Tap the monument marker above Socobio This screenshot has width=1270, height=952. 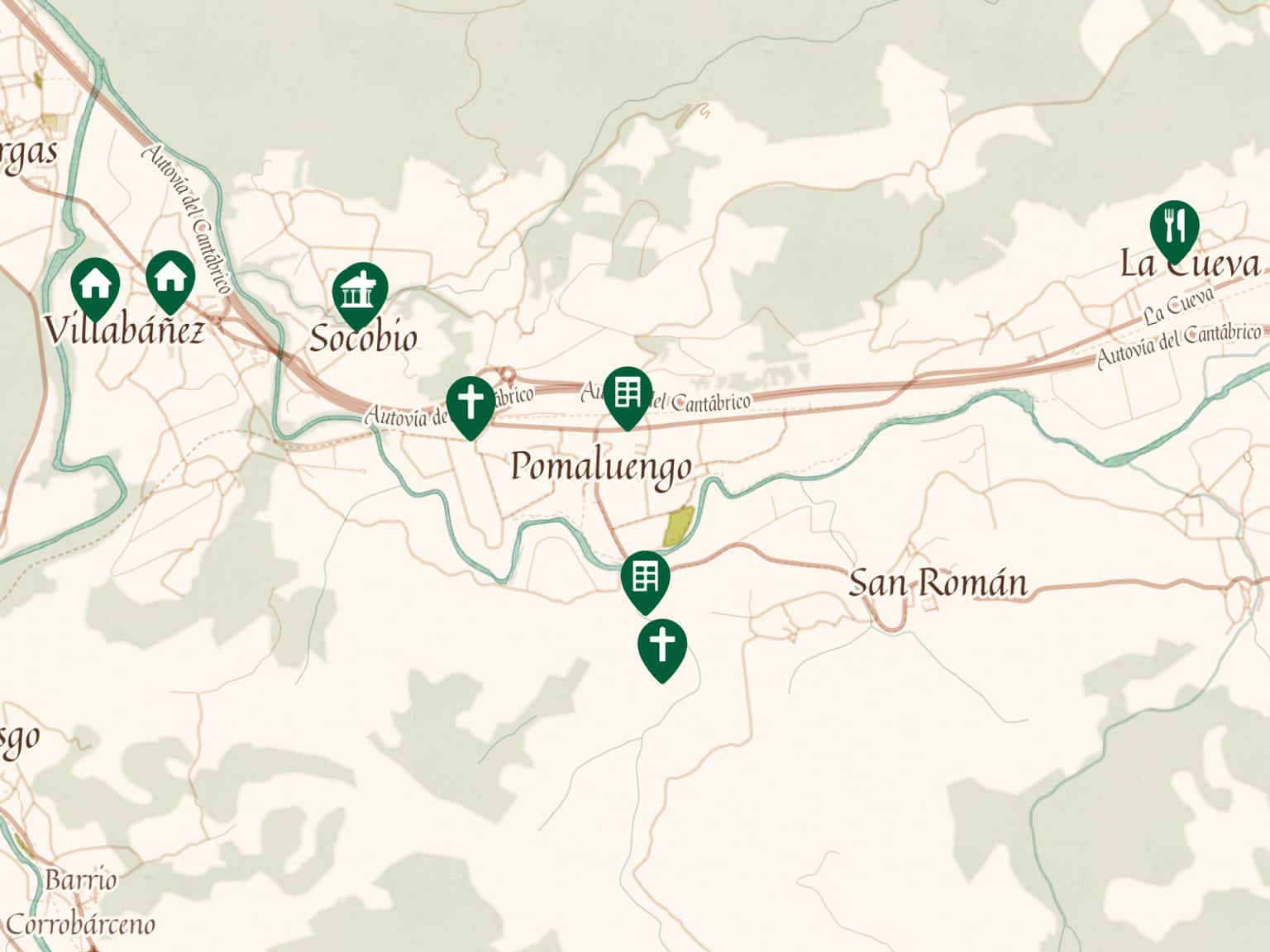pyautogui.click(x=360, y=291)
